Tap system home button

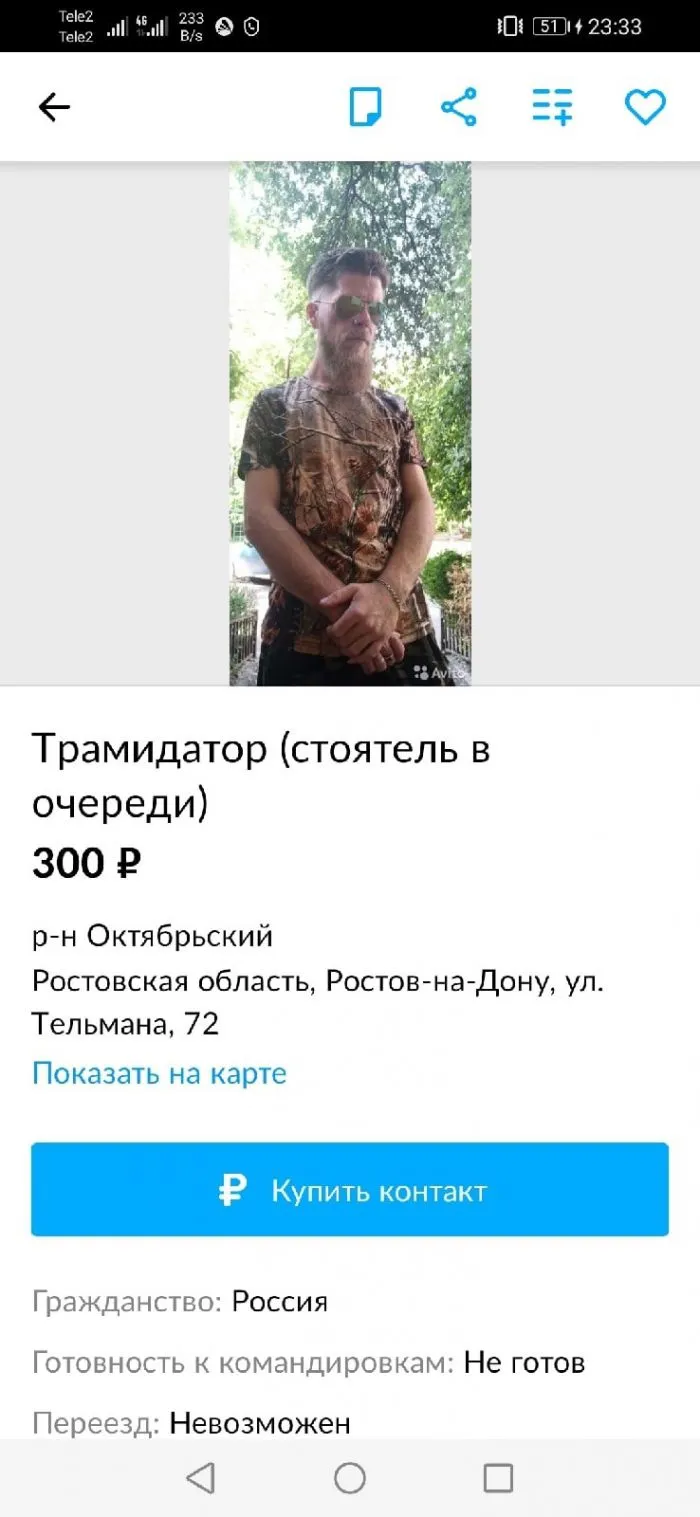click(x=350, y=1478)
